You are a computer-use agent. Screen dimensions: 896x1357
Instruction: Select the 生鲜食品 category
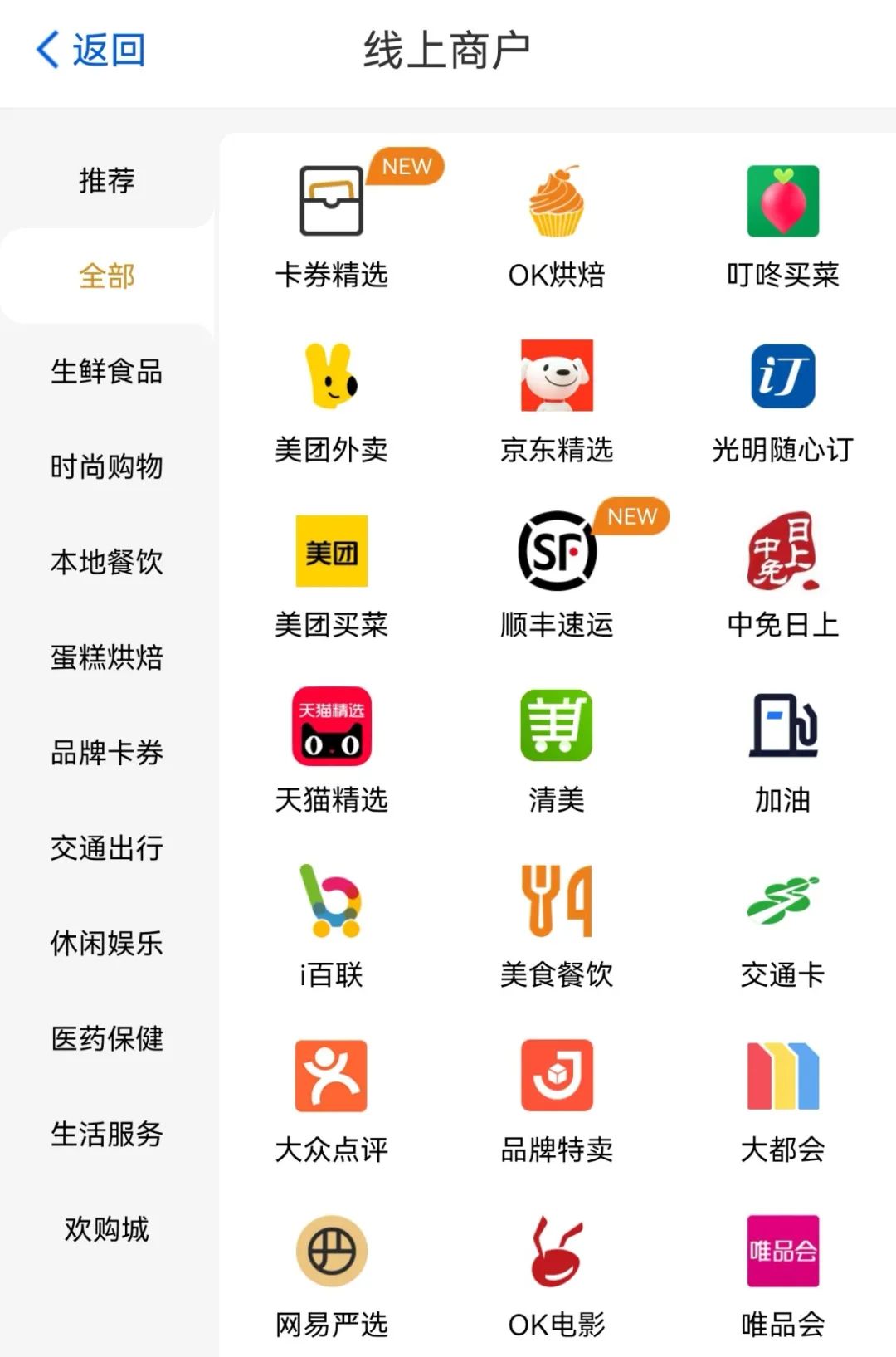106,371
